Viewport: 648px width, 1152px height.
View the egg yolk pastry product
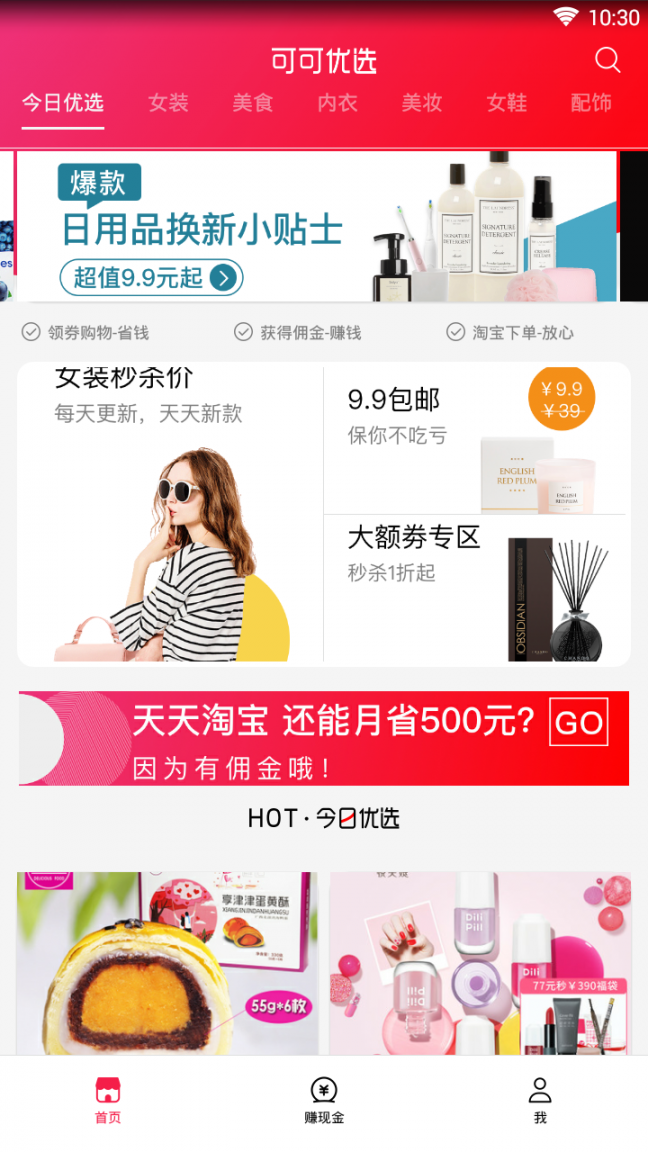point(167,962)
